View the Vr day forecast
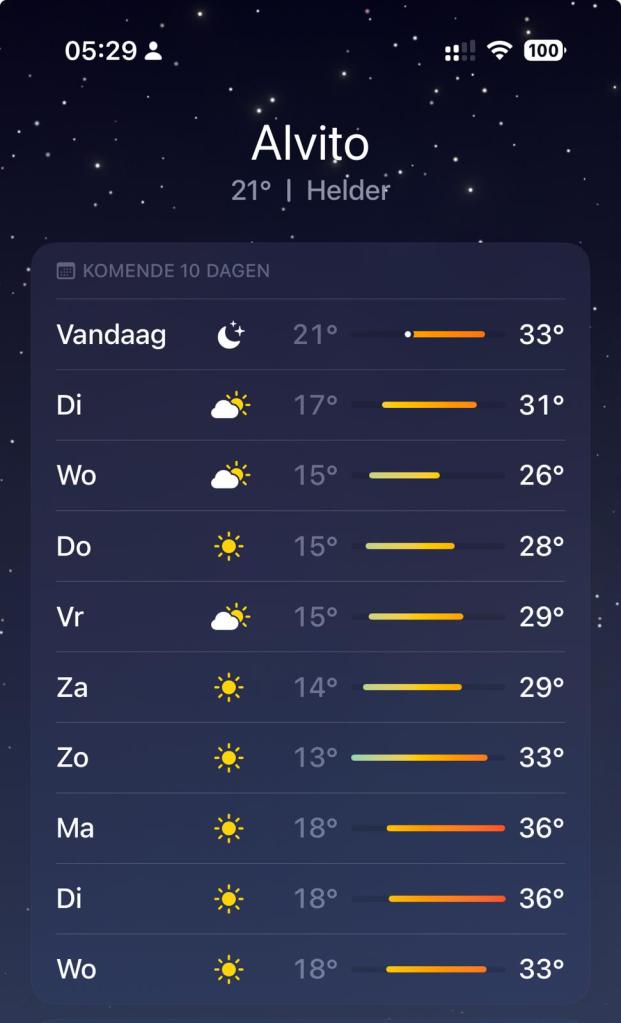The height and width of the screenshot is (1023, 621). pos(310,617)
